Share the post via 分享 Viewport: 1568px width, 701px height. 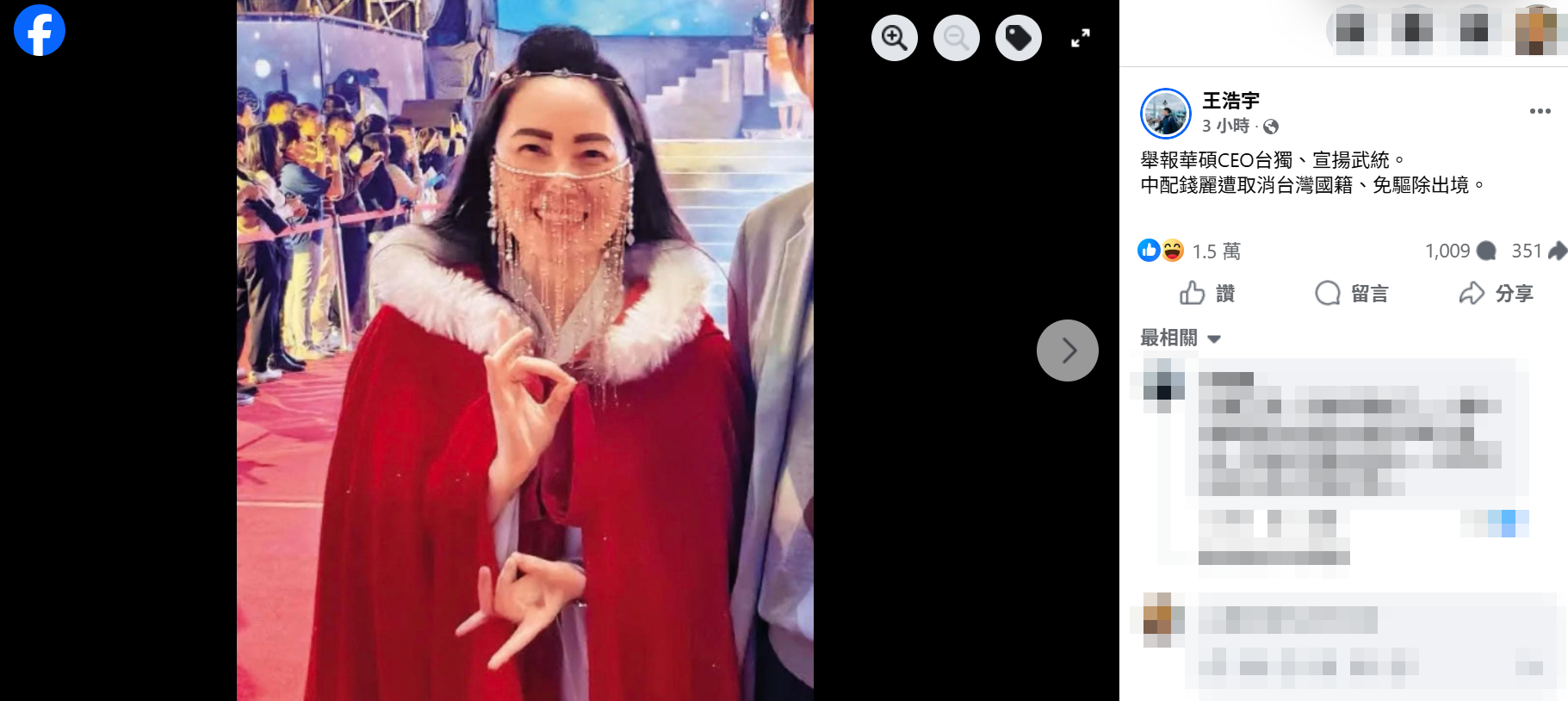[x=1496, y=294]
